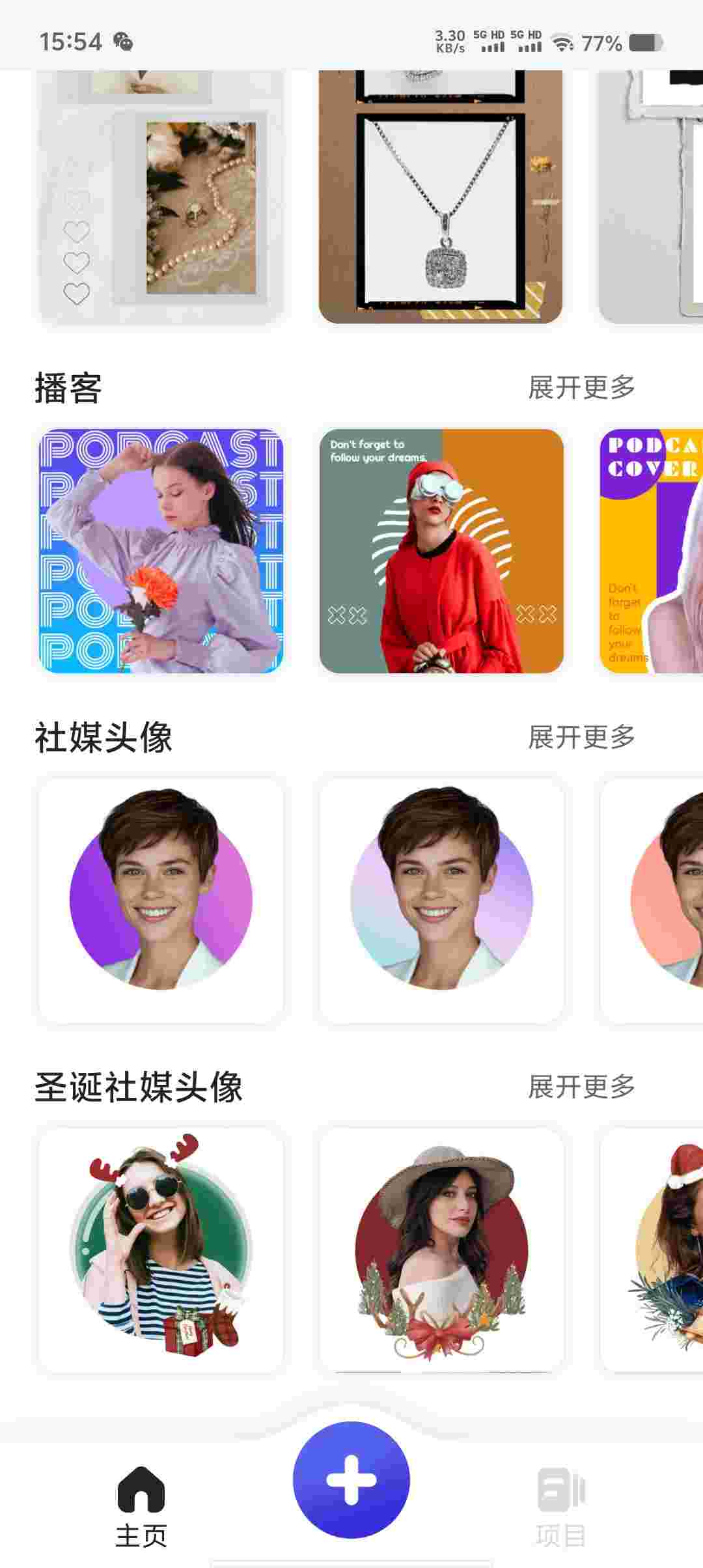The image size is (703, 1568).
Task: Expand more templates in 播客 section
Action: click(581, 387)
